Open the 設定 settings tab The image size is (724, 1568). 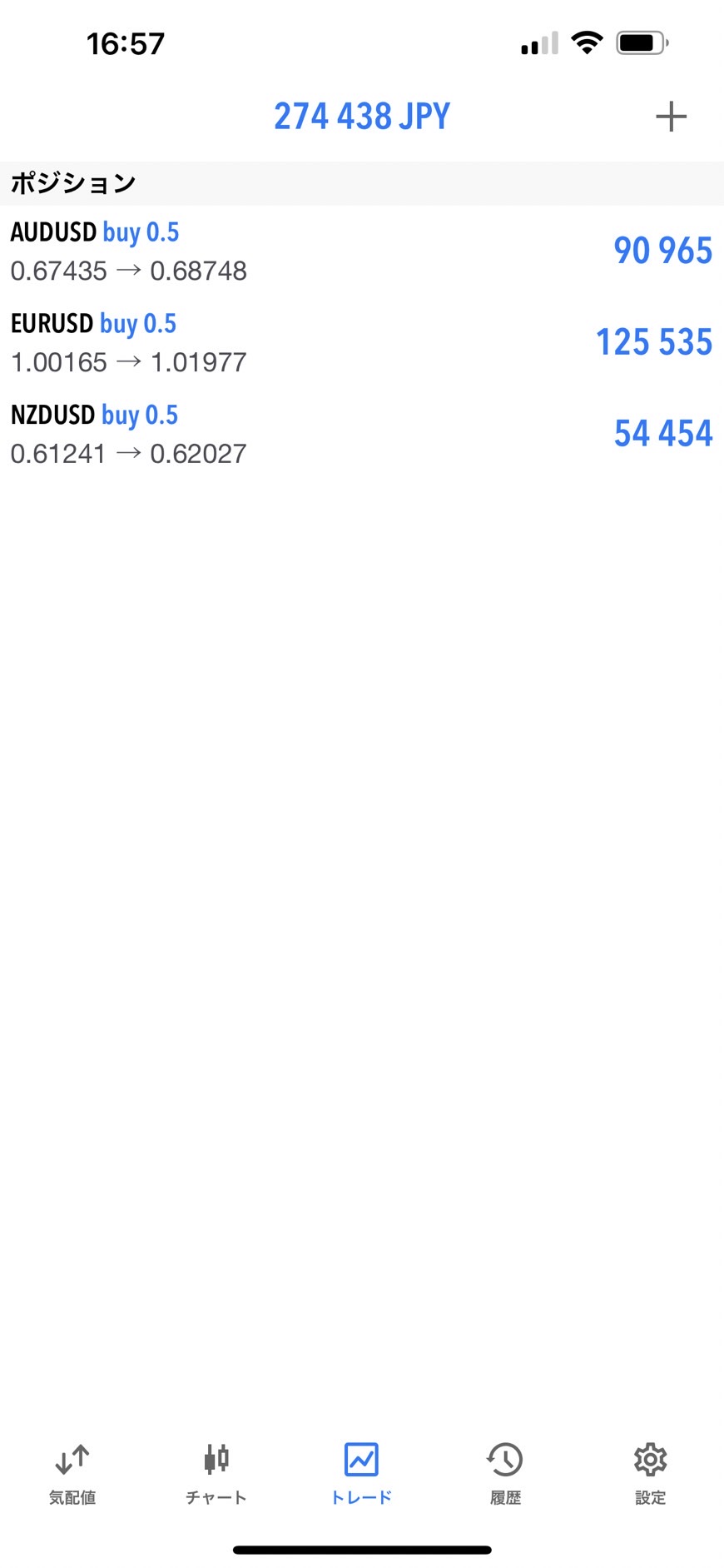tap(650, 1474)
